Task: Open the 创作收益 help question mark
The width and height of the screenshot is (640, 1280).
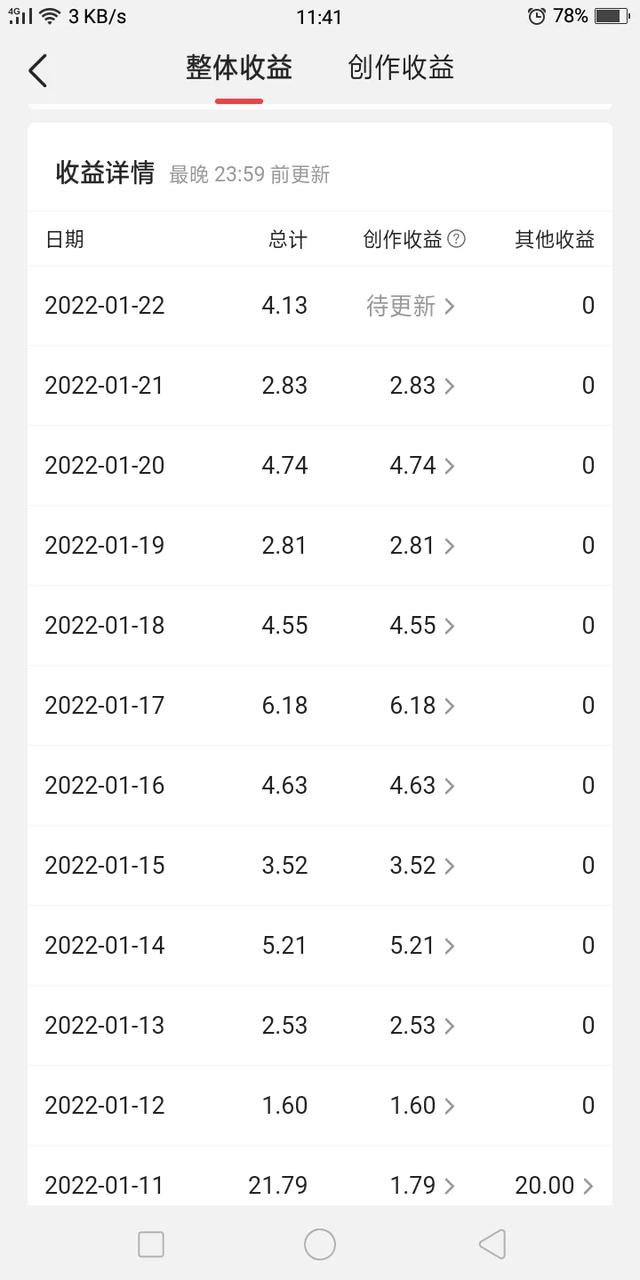Action: [x=456, y=239]
